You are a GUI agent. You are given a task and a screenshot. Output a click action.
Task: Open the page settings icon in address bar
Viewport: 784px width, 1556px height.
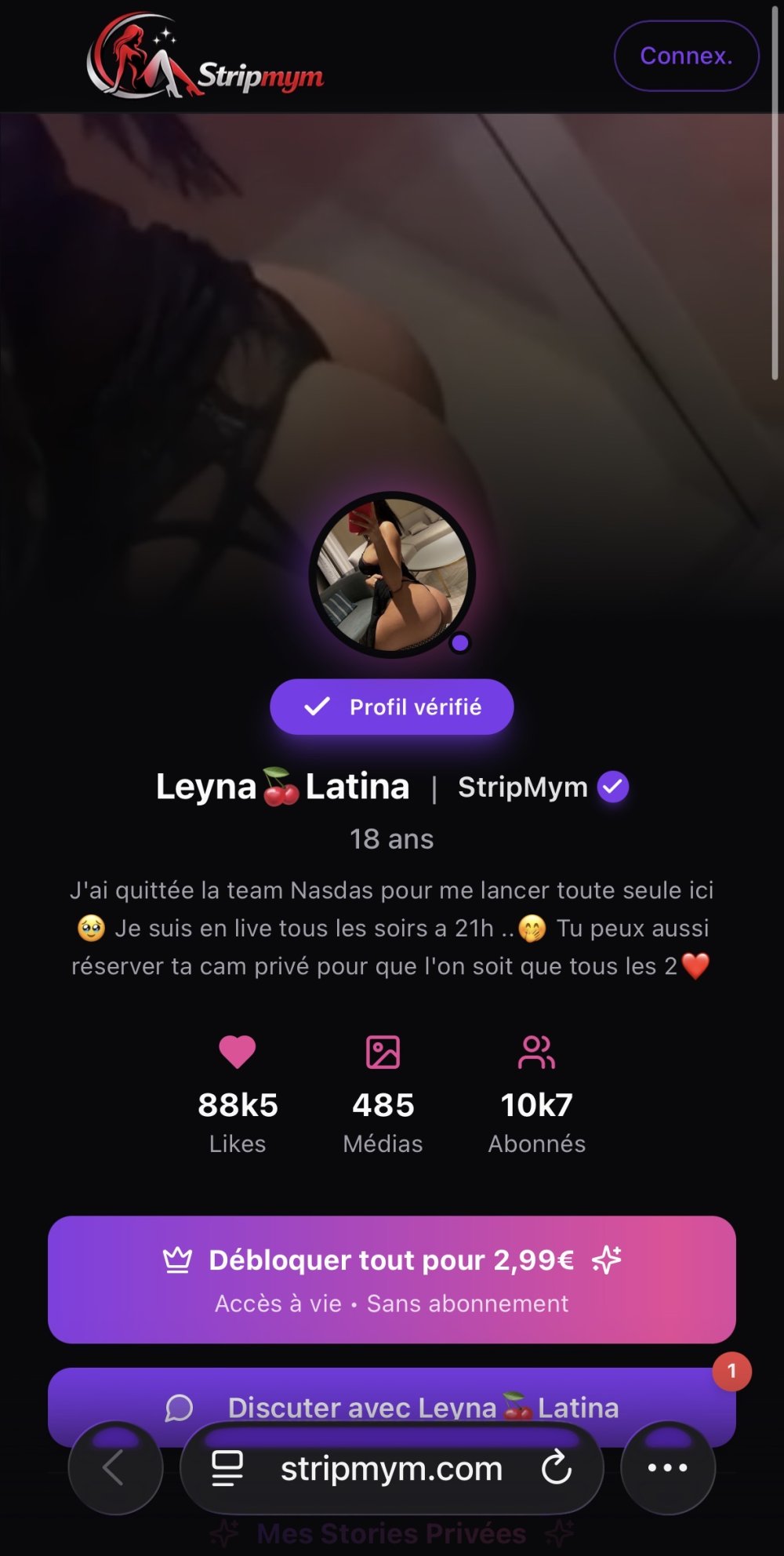point(227,1468)
